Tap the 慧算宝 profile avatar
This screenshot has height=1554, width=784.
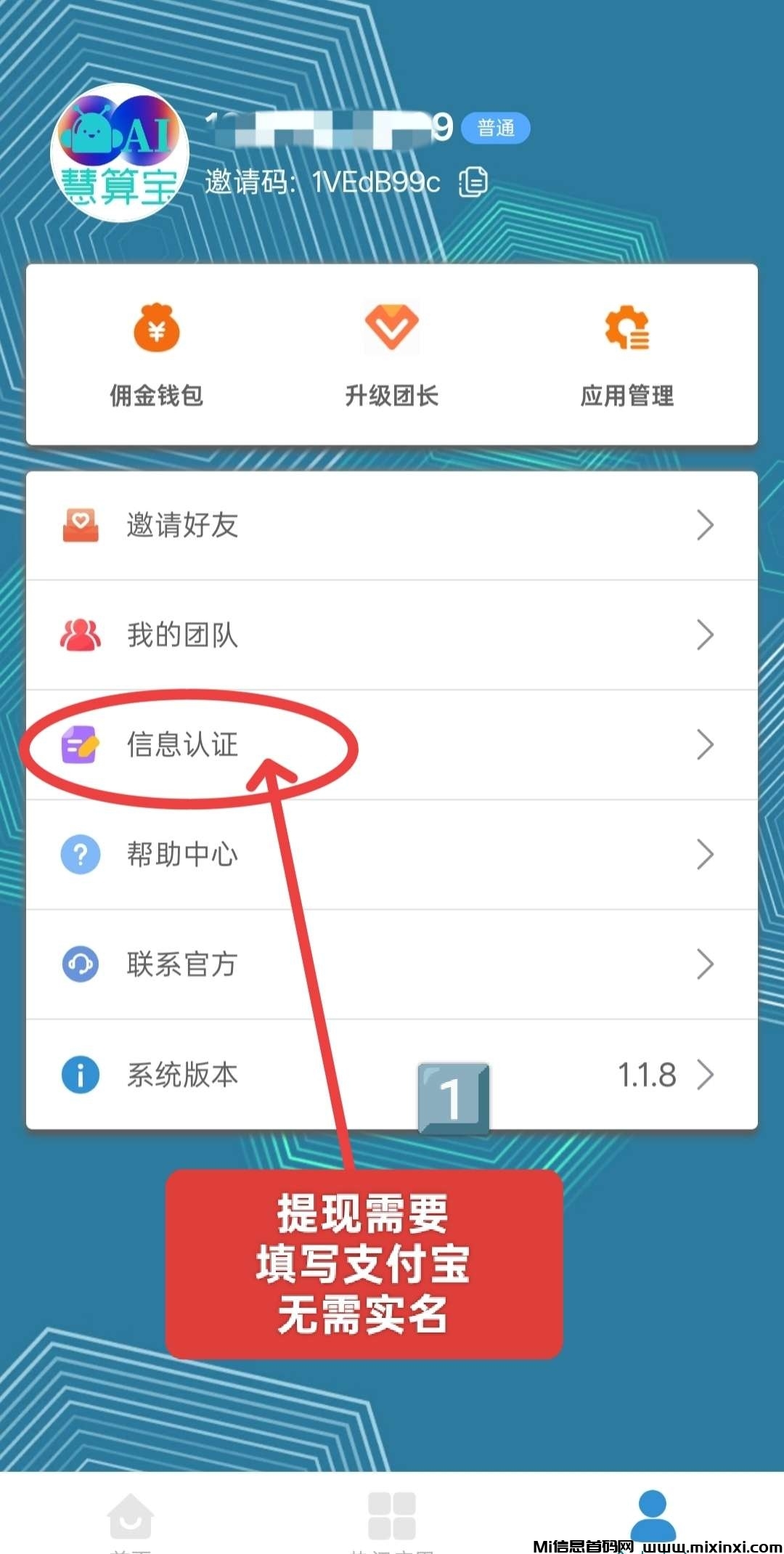coord(120,152)
